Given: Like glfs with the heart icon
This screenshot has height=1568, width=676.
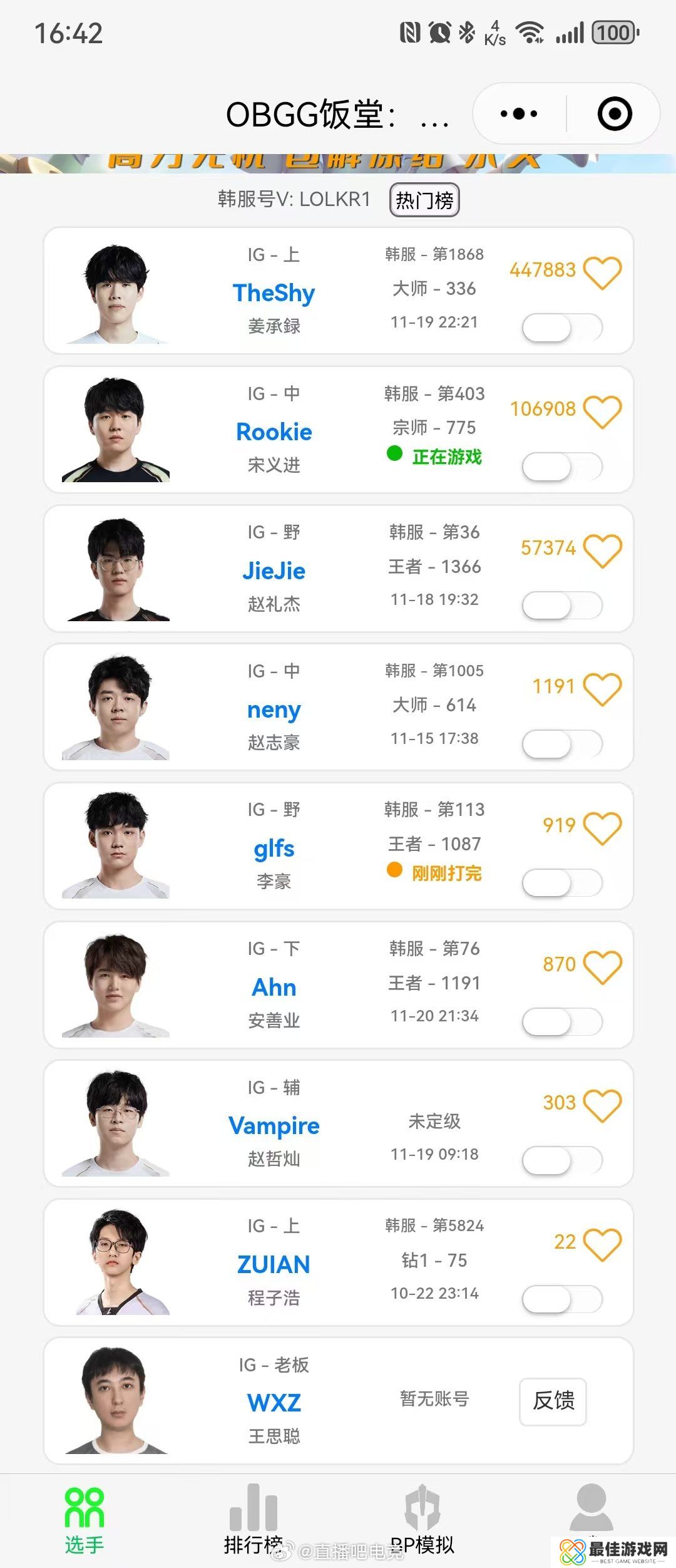Looking at the screenshot, I should tap(602, 828).
